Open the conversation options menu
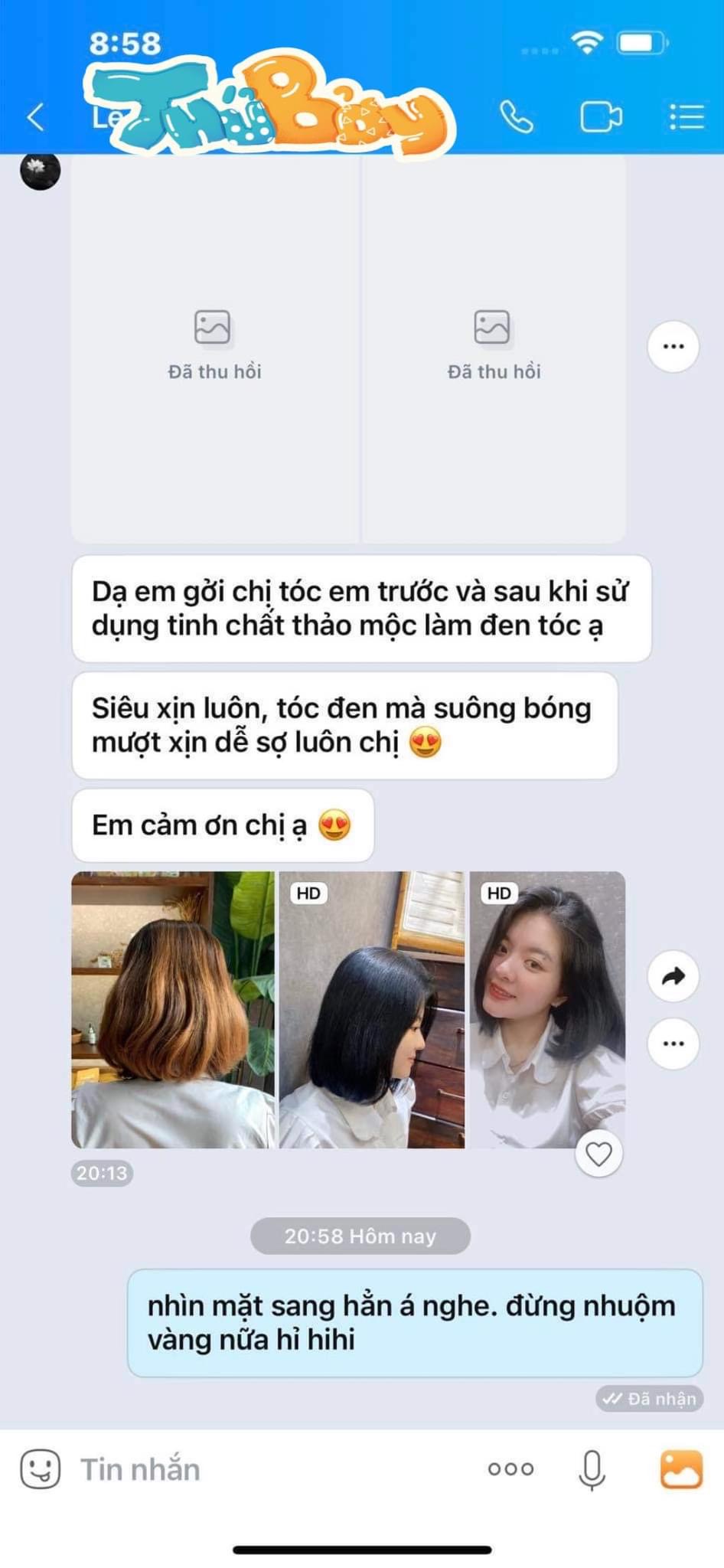Viewport: 724px width, 1568px height. (686, 117)
